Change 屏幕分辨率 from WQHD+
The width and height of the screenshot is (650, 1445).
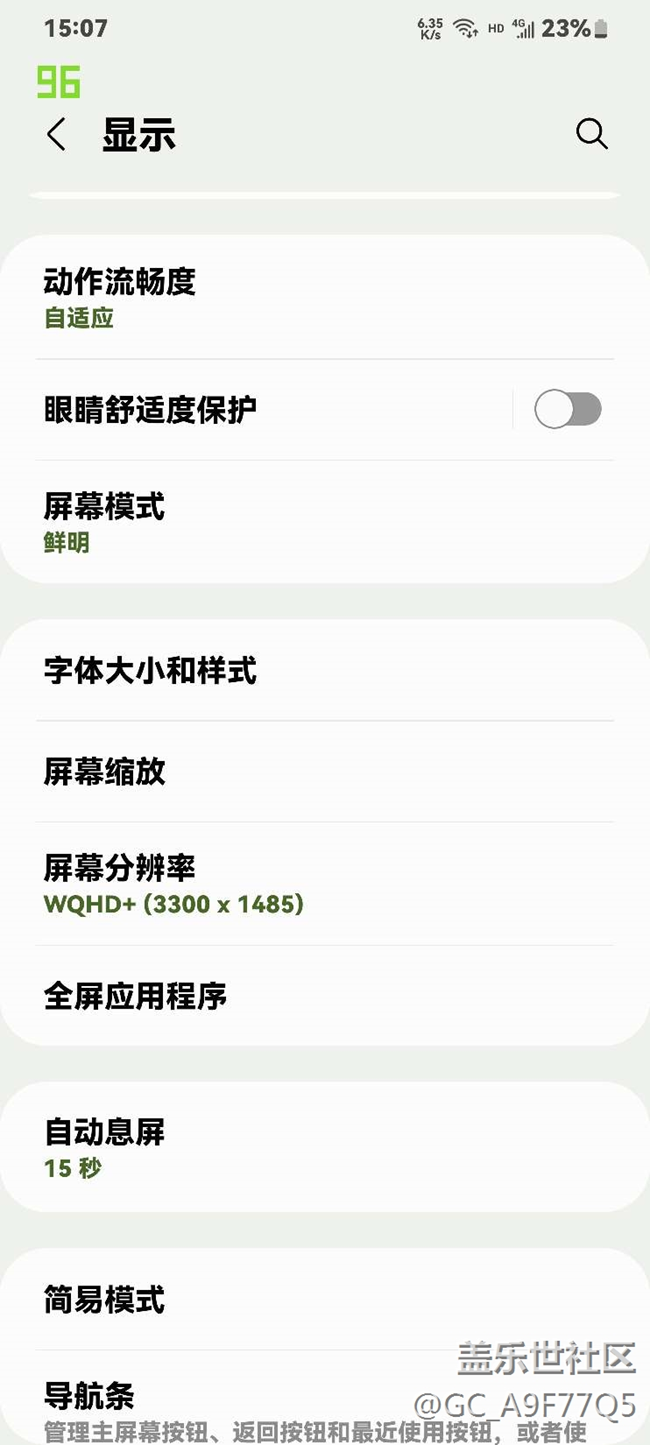coord(324,884)
